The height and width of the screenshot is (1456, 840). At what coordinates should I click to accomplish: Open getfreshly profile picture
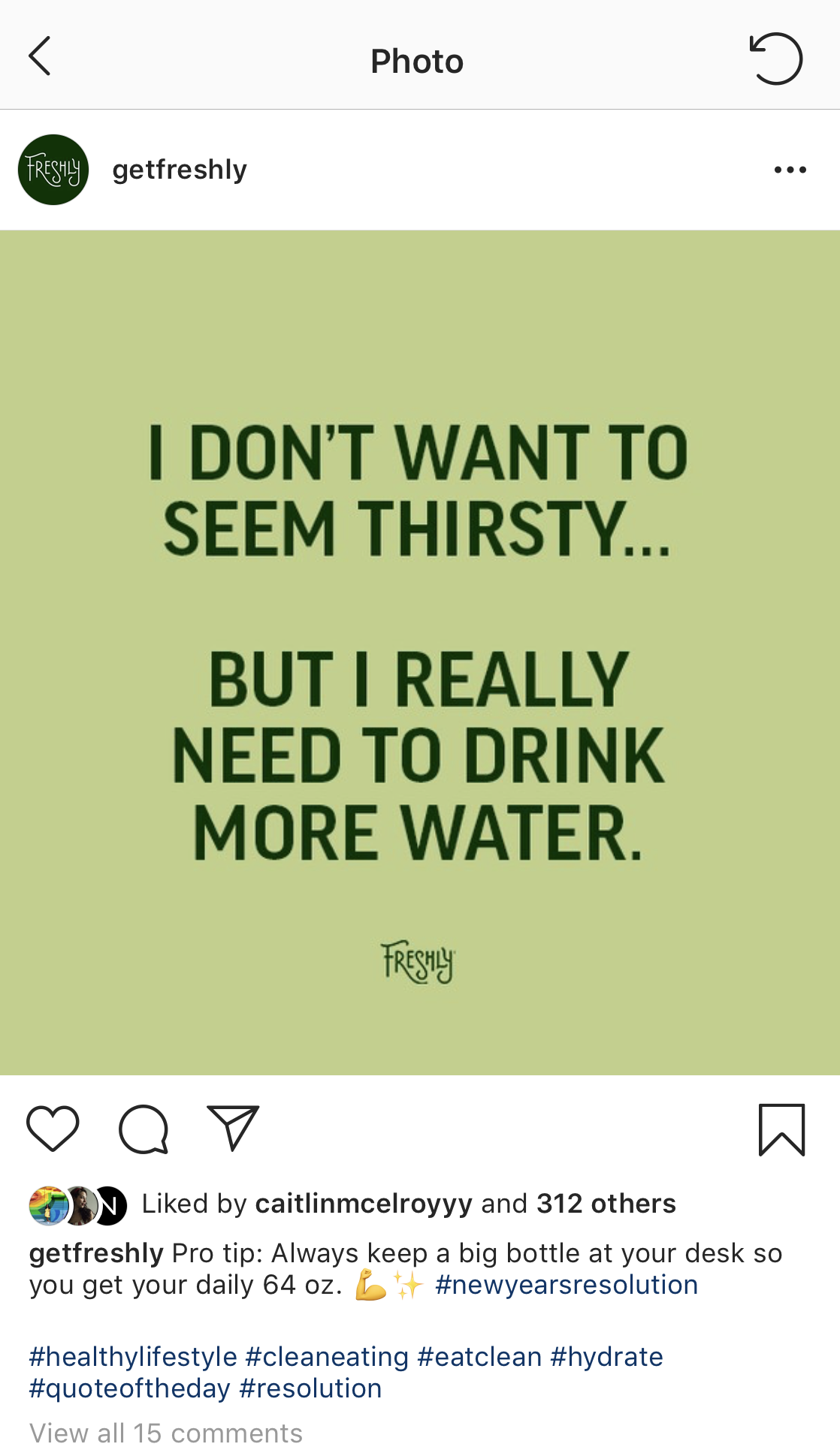(53, 170)
